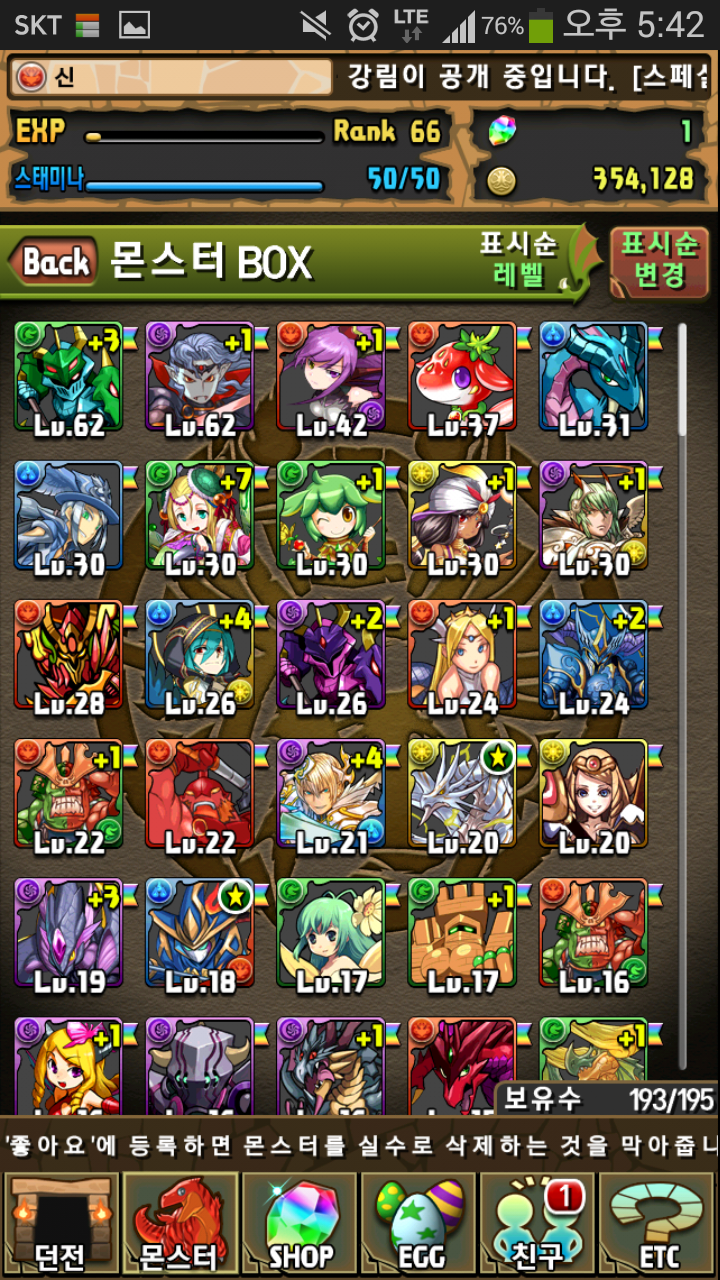Select the strawberry dragon Lv.37 monster
Image resolution: width=720 pixels, height=1280 pixels.
pos(462,377)
